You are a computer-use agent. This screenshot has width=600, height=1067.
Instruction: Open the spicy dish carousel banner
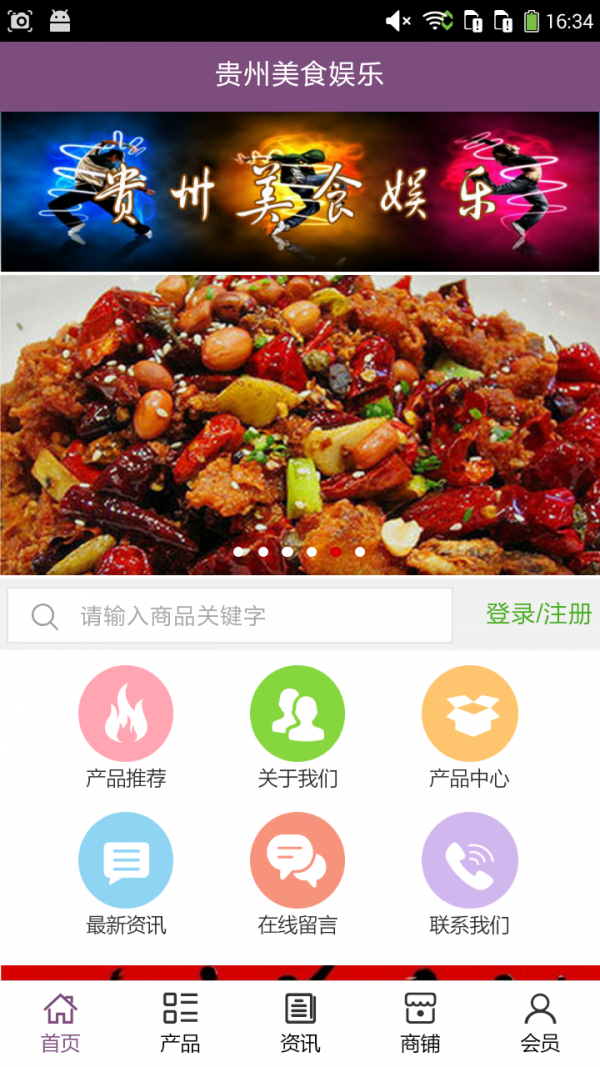coord(300,420)
